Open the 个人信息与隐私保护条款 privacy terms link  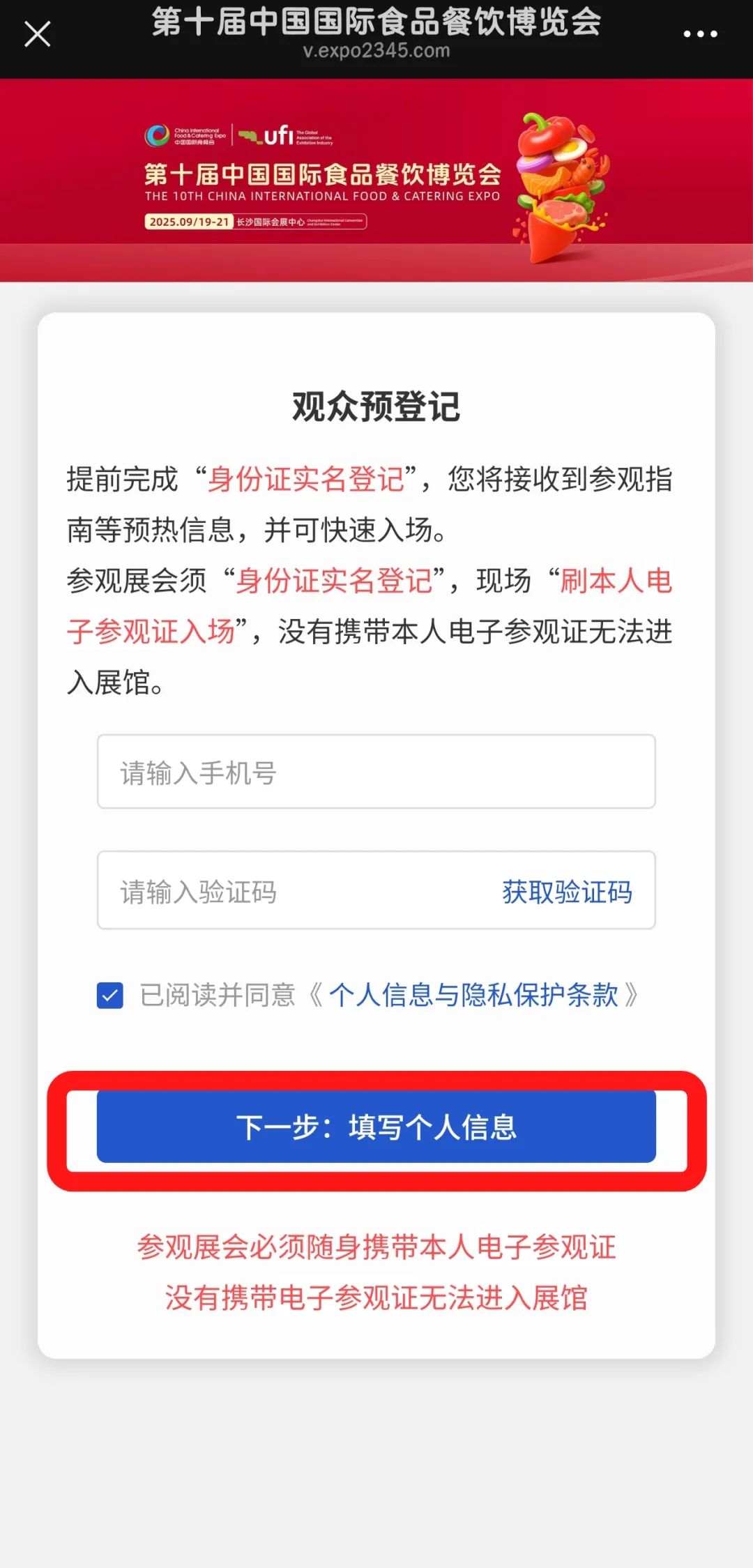[x=473, y=995]
